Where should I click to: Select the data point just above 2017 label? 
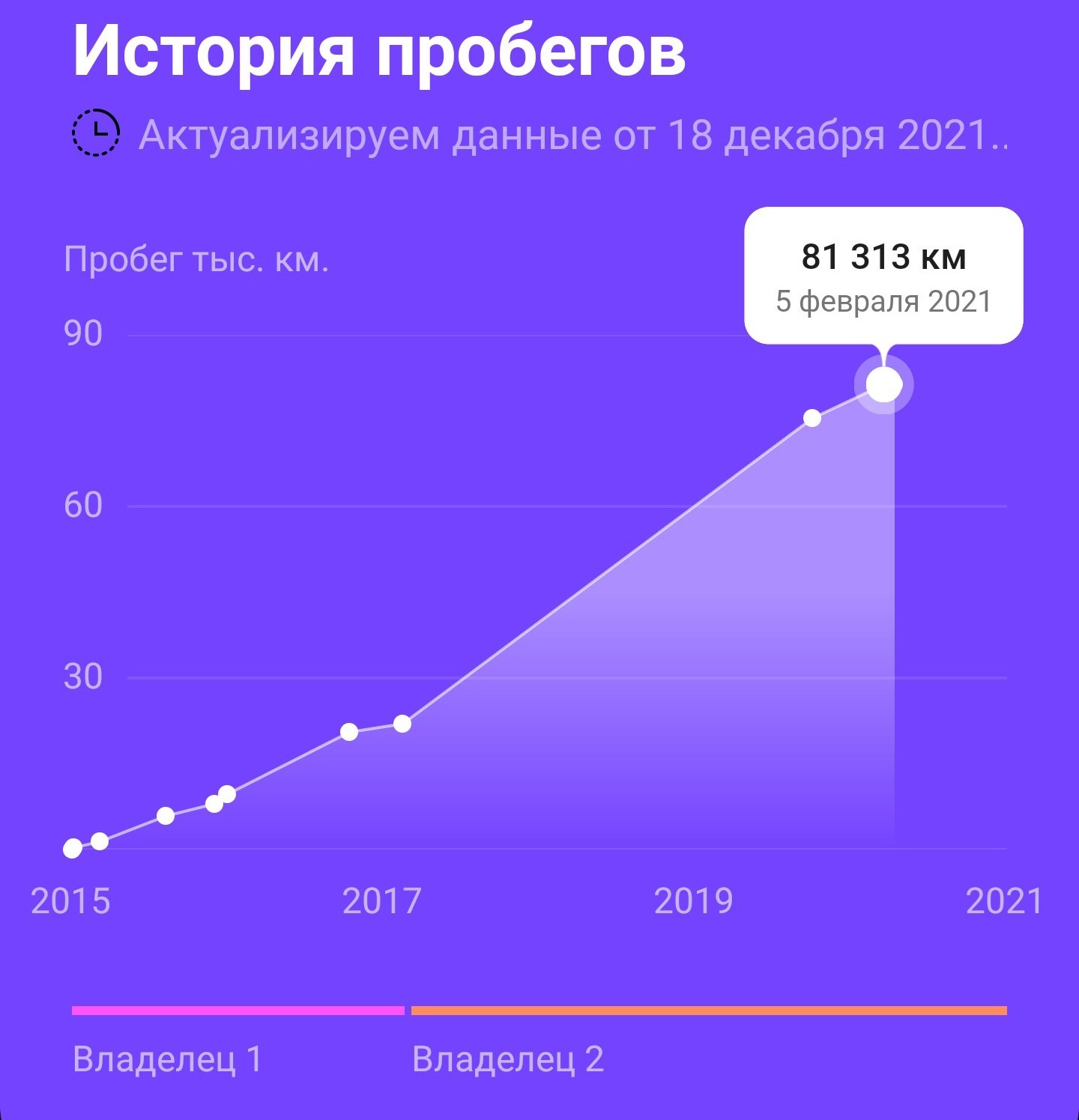402,724
